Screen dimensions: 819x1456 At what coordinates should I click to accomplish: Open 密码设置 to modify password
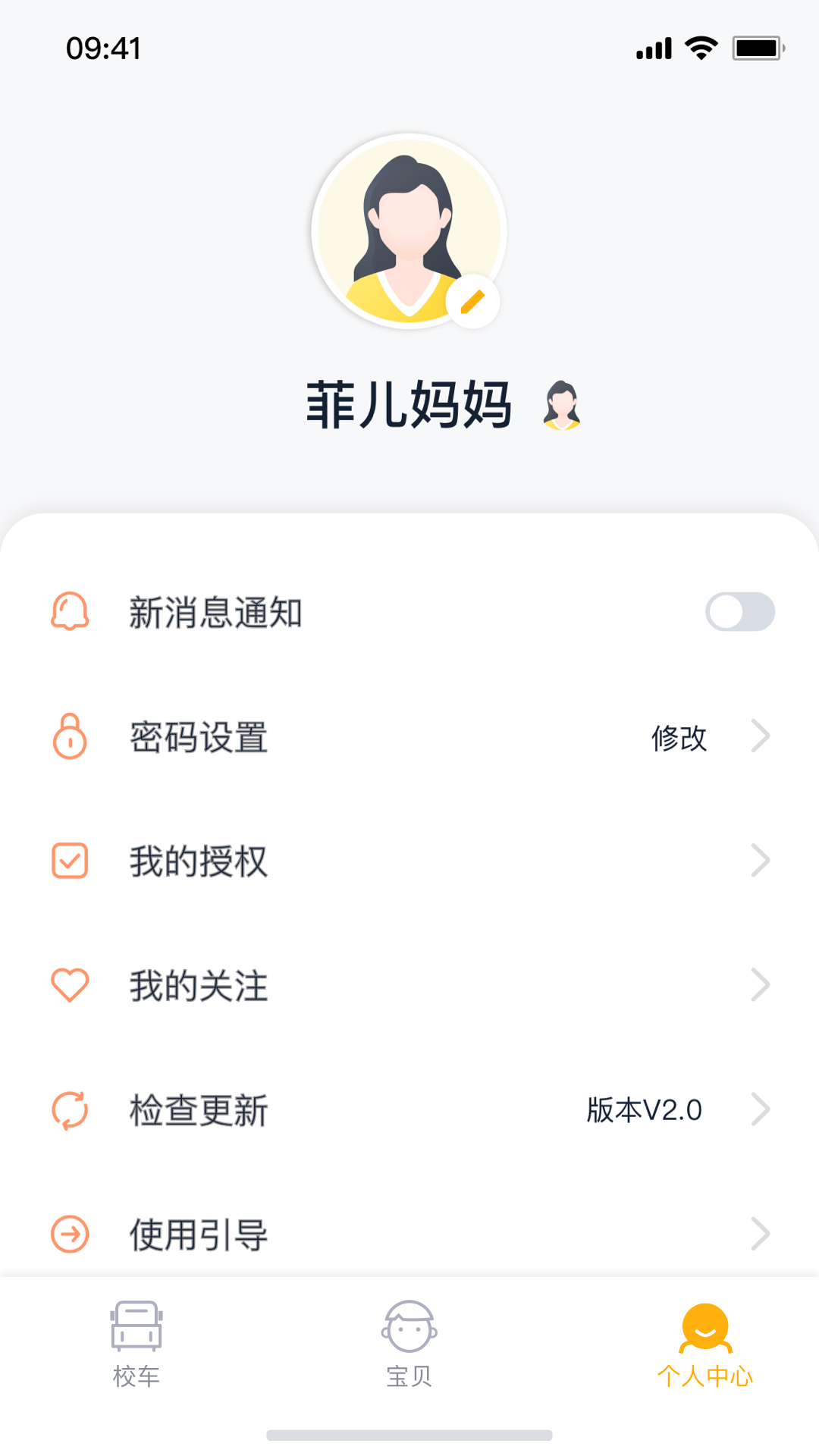click(409, 737)
